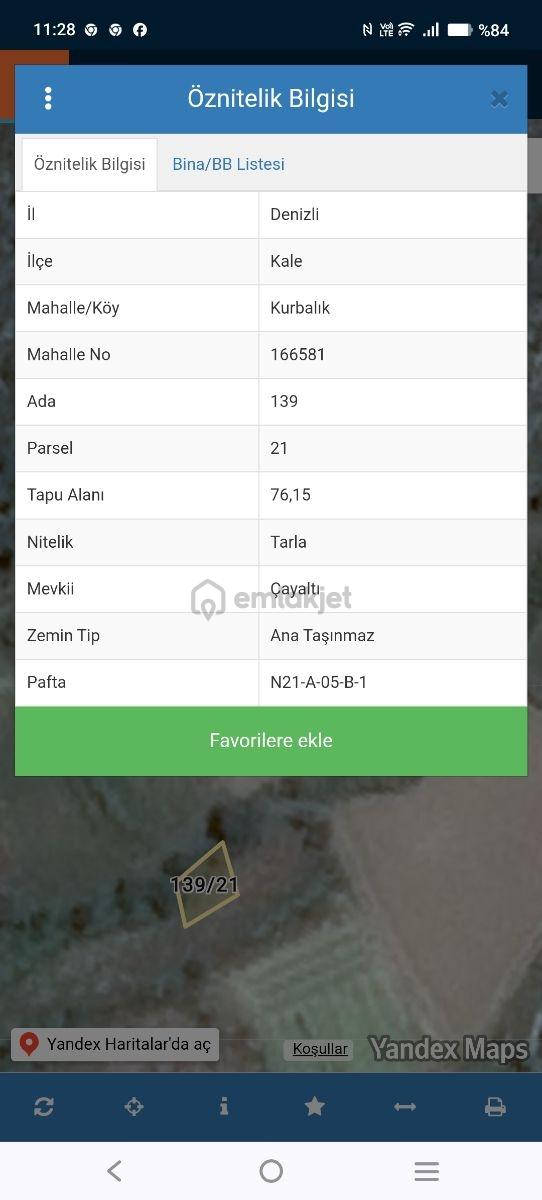Viewport: 542px width, 1200px height.
Task: Close the Öznitelik Bilgisi dialog
Action: (499, 99)
